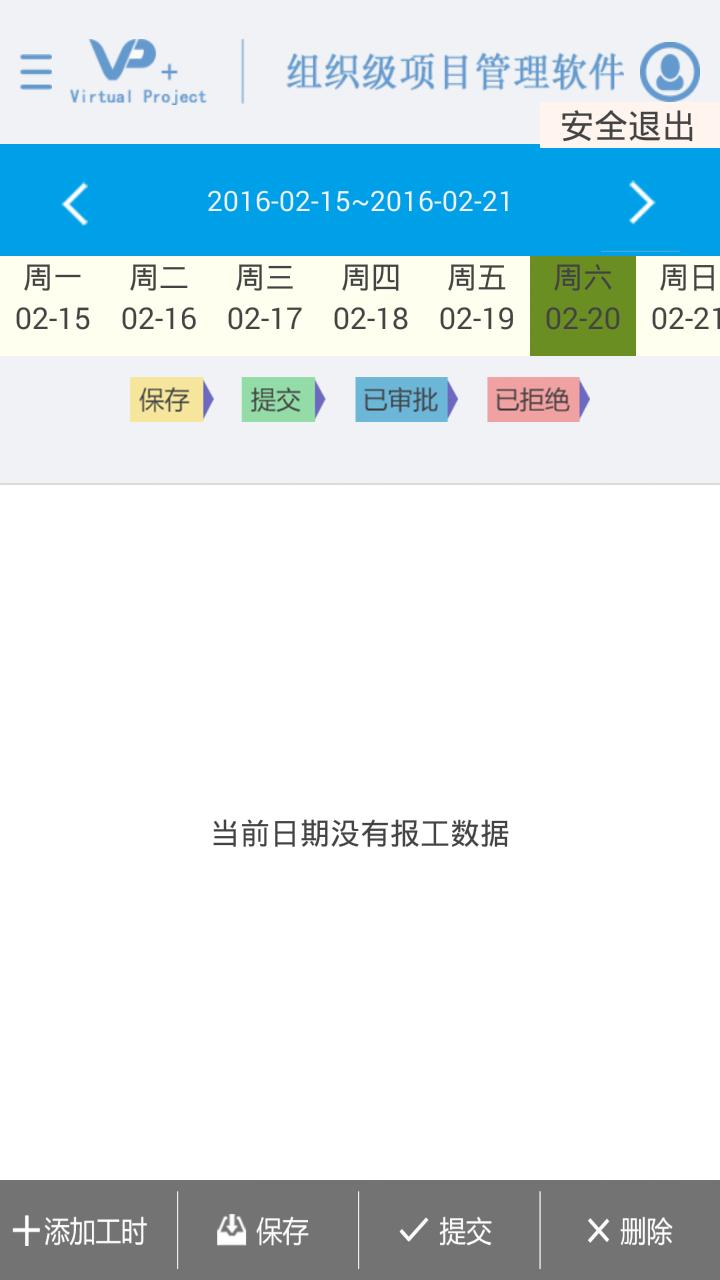Open the user profile avatar
The height and width of the screenshot is (1280, 720).
tap(669, 71)
